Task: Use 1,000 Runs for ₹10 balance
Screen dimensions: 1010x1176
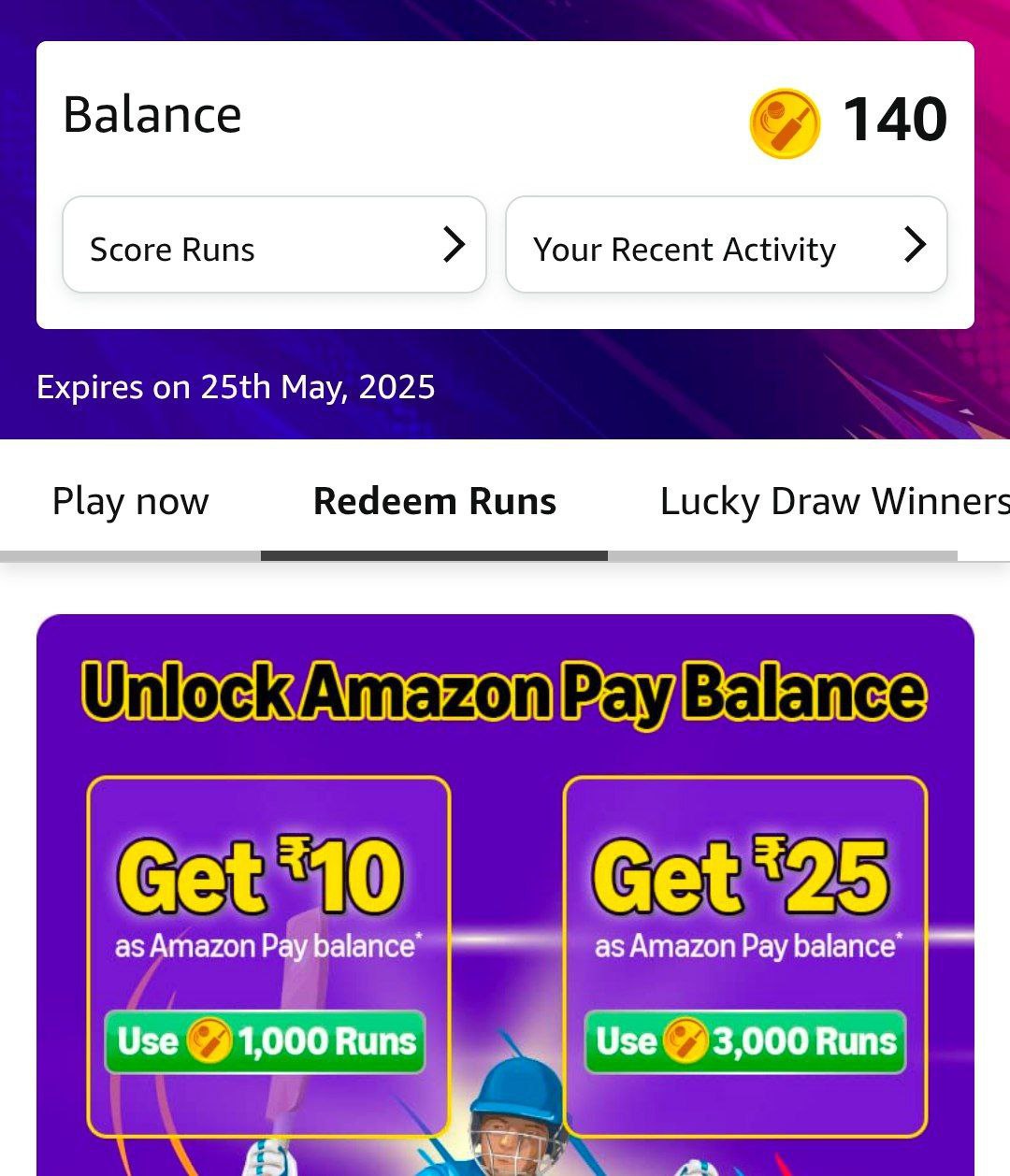Action: point(266,1041)
